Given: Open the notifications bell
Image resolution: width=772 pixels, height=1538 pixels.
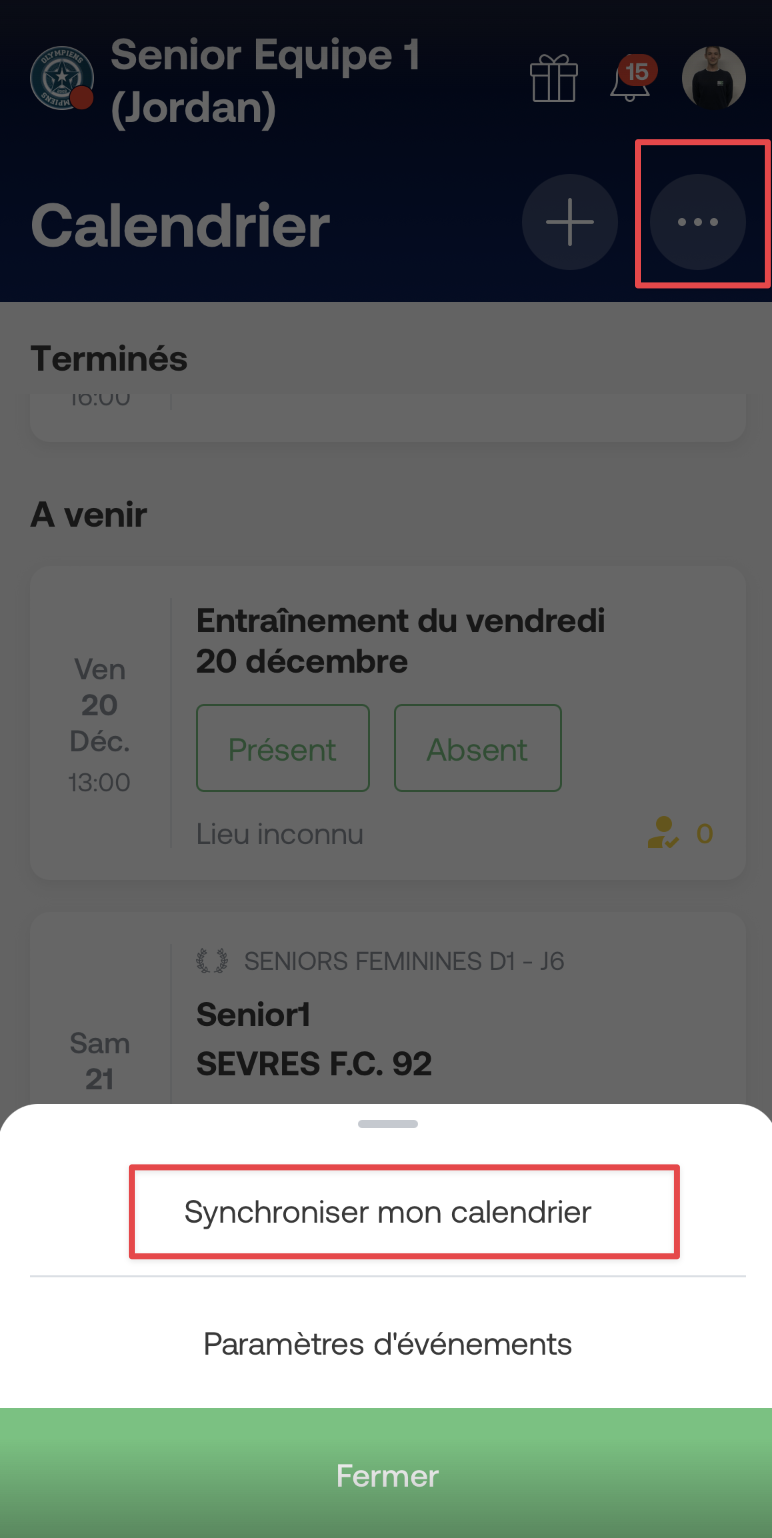Looking at the screenshot, I should point(631,78).
